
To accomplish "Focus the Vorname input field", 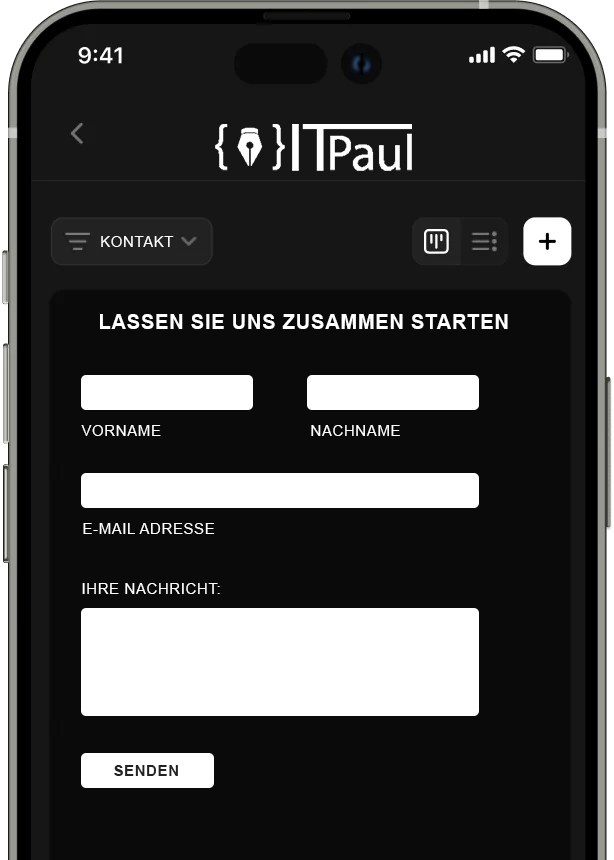I will tap(167, 392).
